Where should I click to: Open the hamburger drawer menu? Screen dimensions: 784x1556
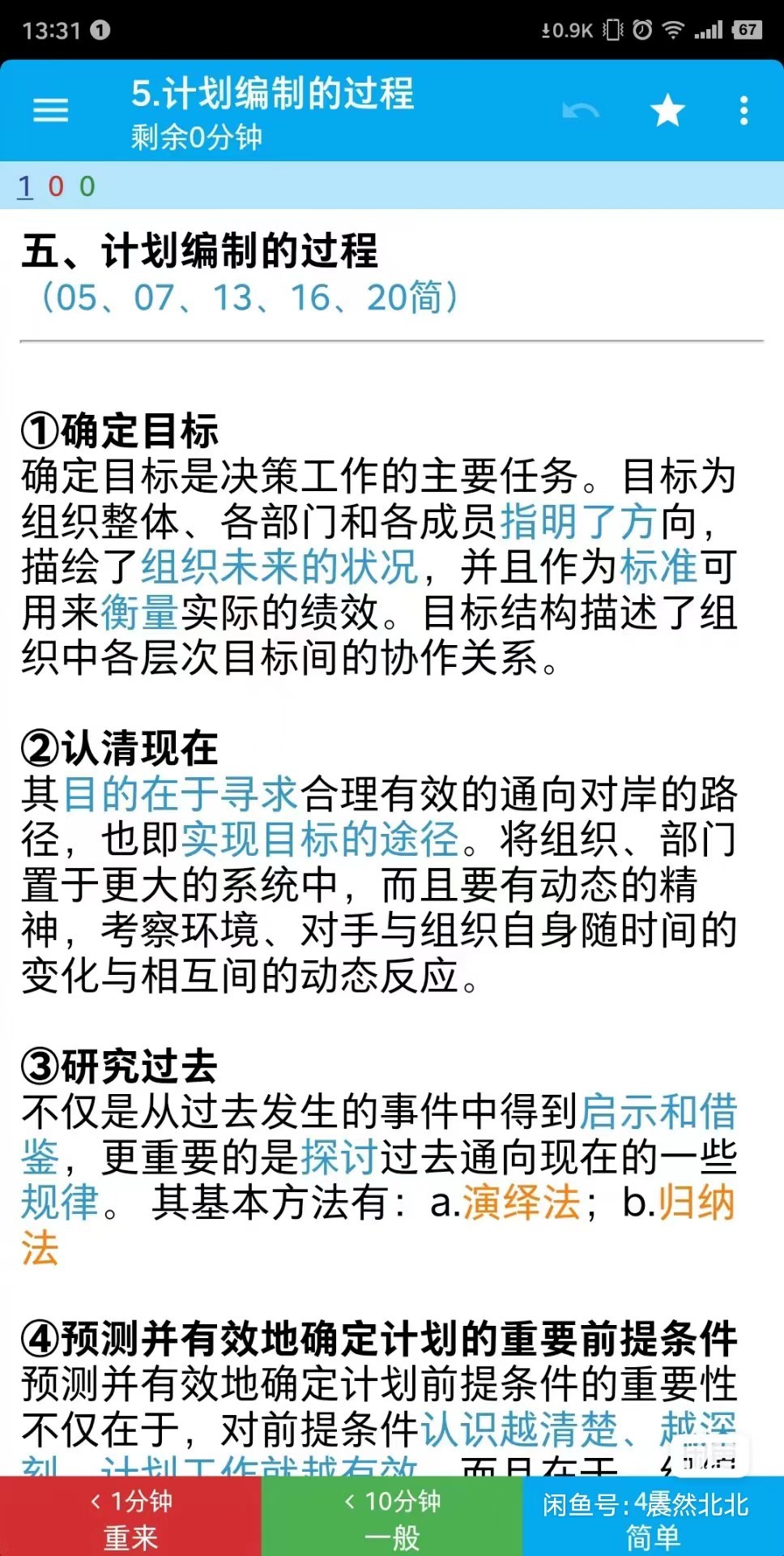click(50, 110)
